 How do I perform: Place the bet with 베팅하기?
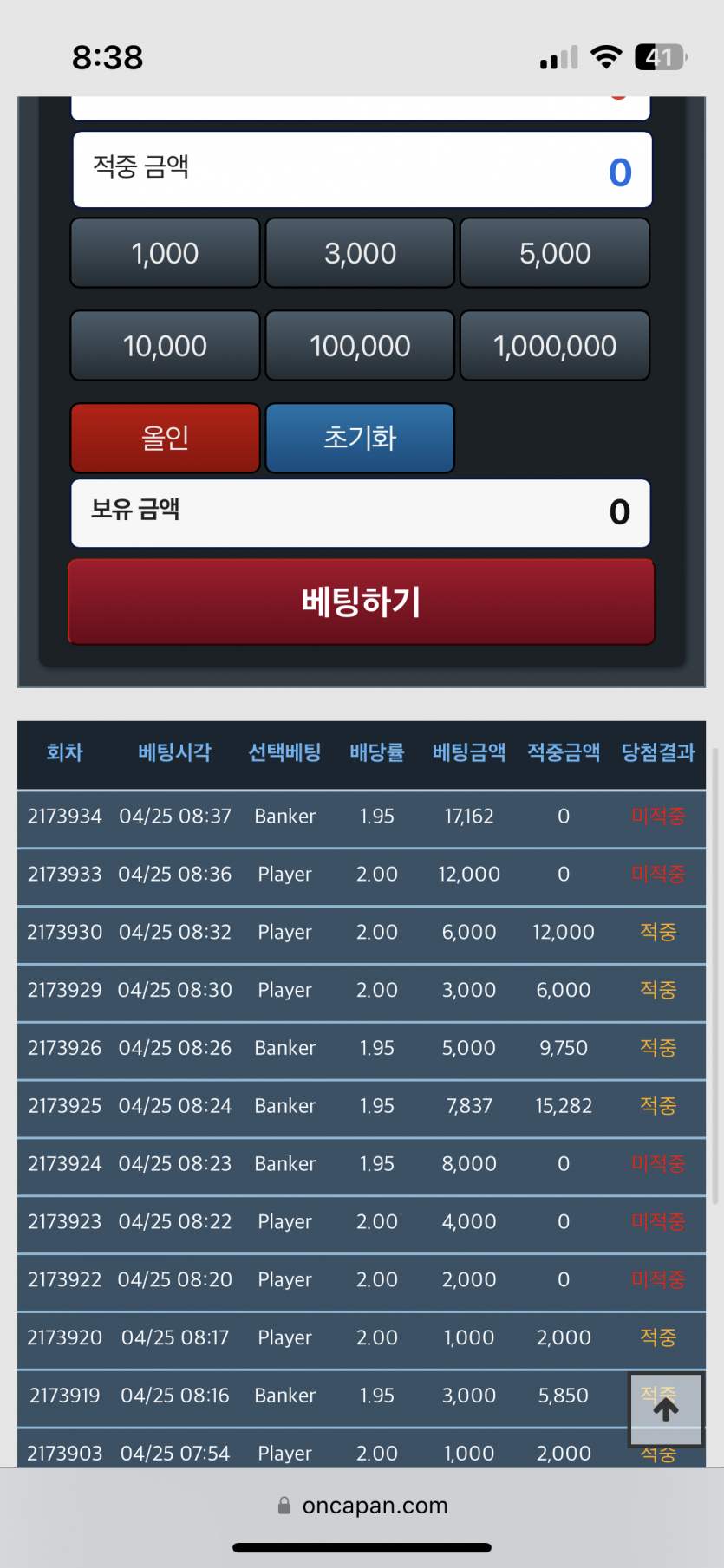pyautogui.click(x=361, y=602)
